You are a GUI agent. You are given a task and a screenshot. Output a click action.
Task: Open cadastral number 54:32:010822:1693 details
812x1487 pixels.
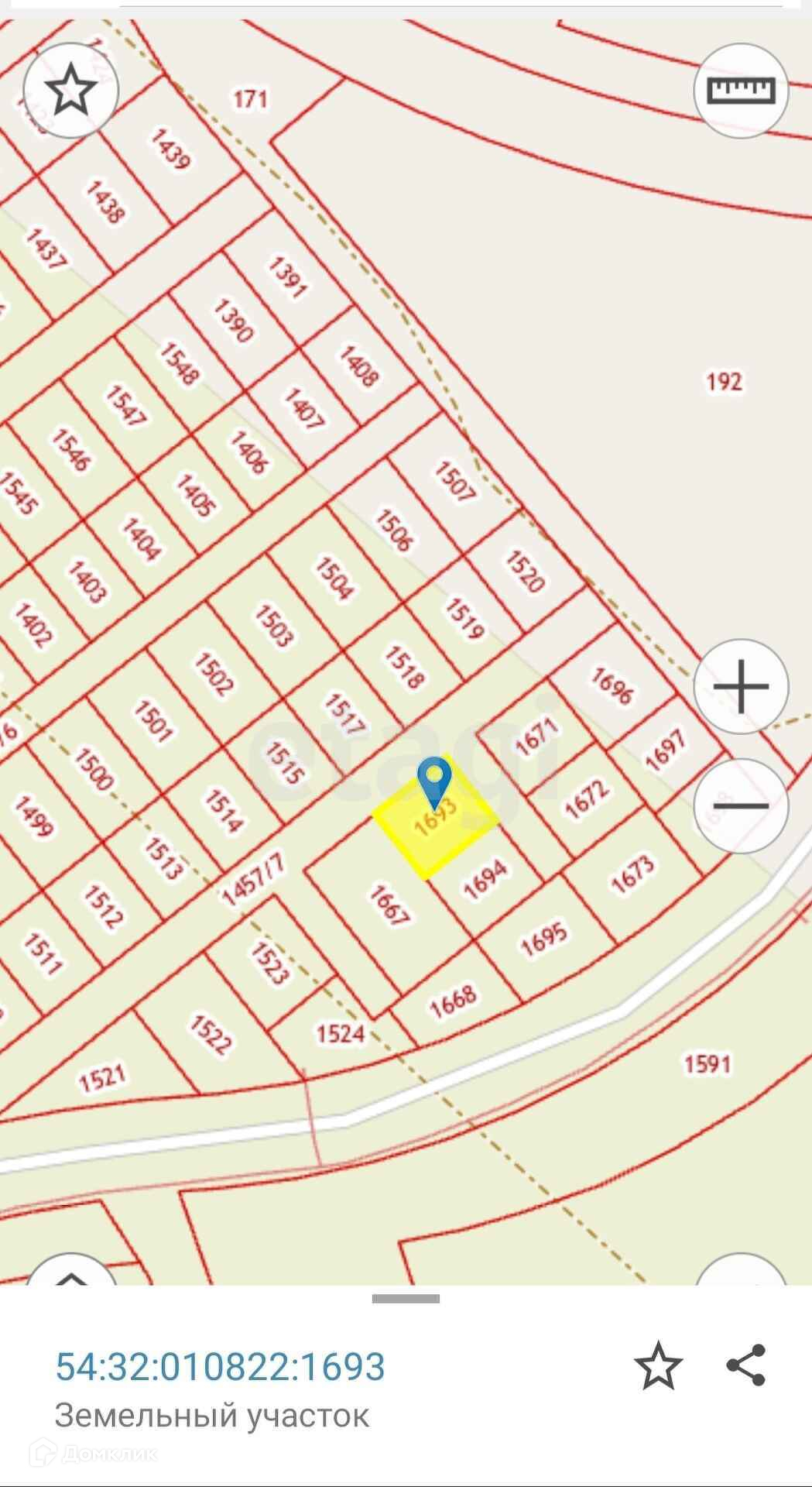click(220, 1367)
